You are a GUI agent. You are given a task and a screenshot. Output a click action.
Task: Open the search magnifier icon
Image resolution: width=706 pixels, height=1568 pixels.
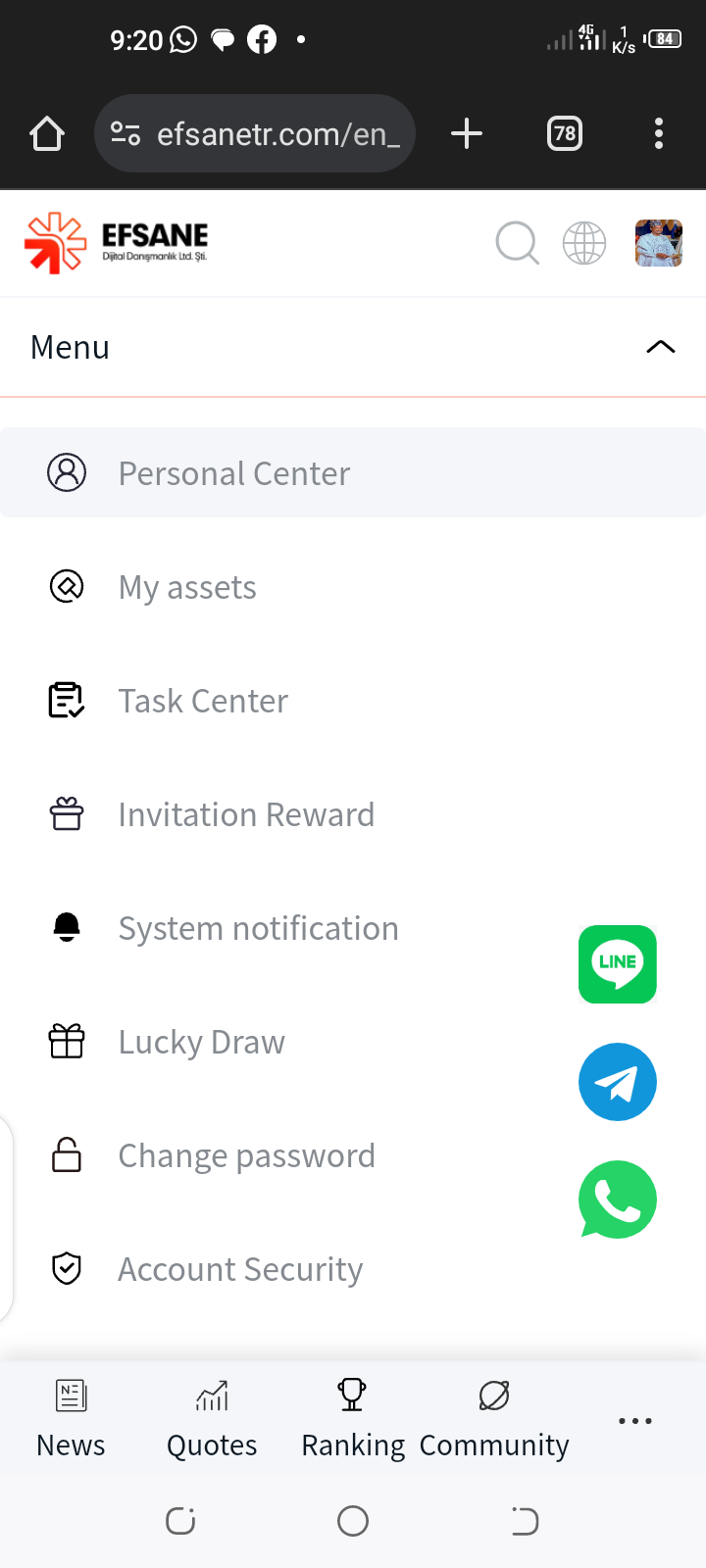tap(518, 243)
